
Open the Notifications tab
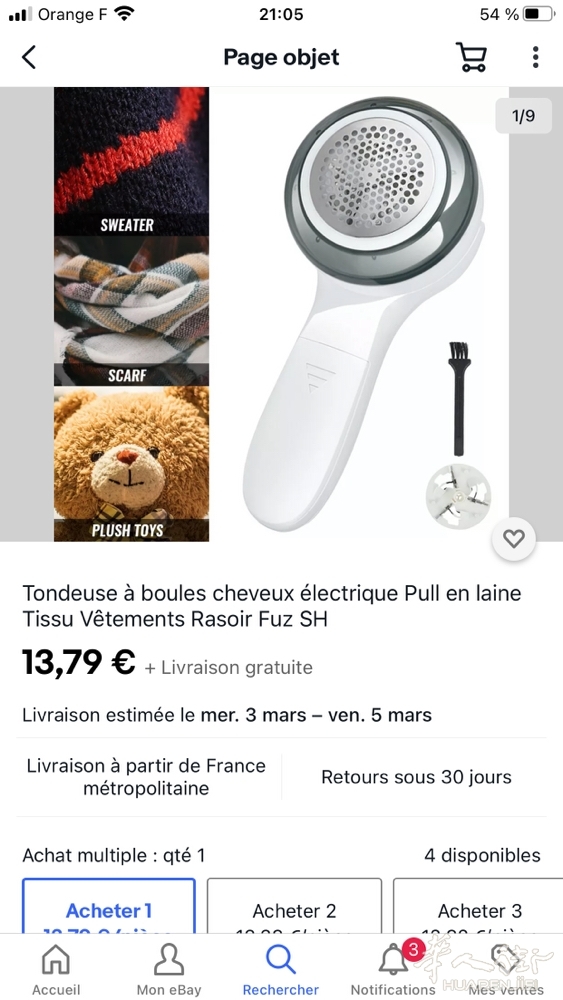click(393, 969)
